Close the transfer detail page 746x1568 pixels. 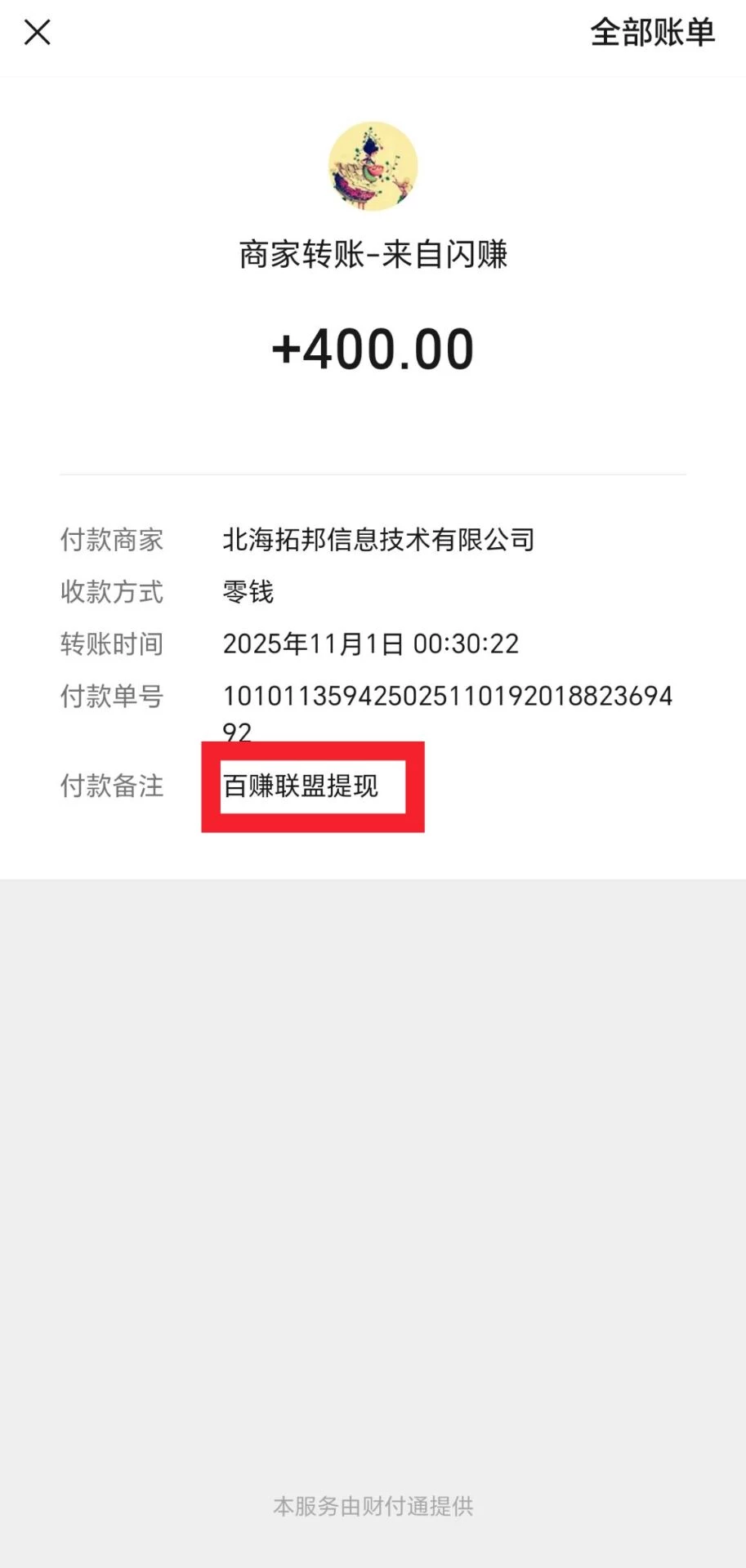click(38, 33)
